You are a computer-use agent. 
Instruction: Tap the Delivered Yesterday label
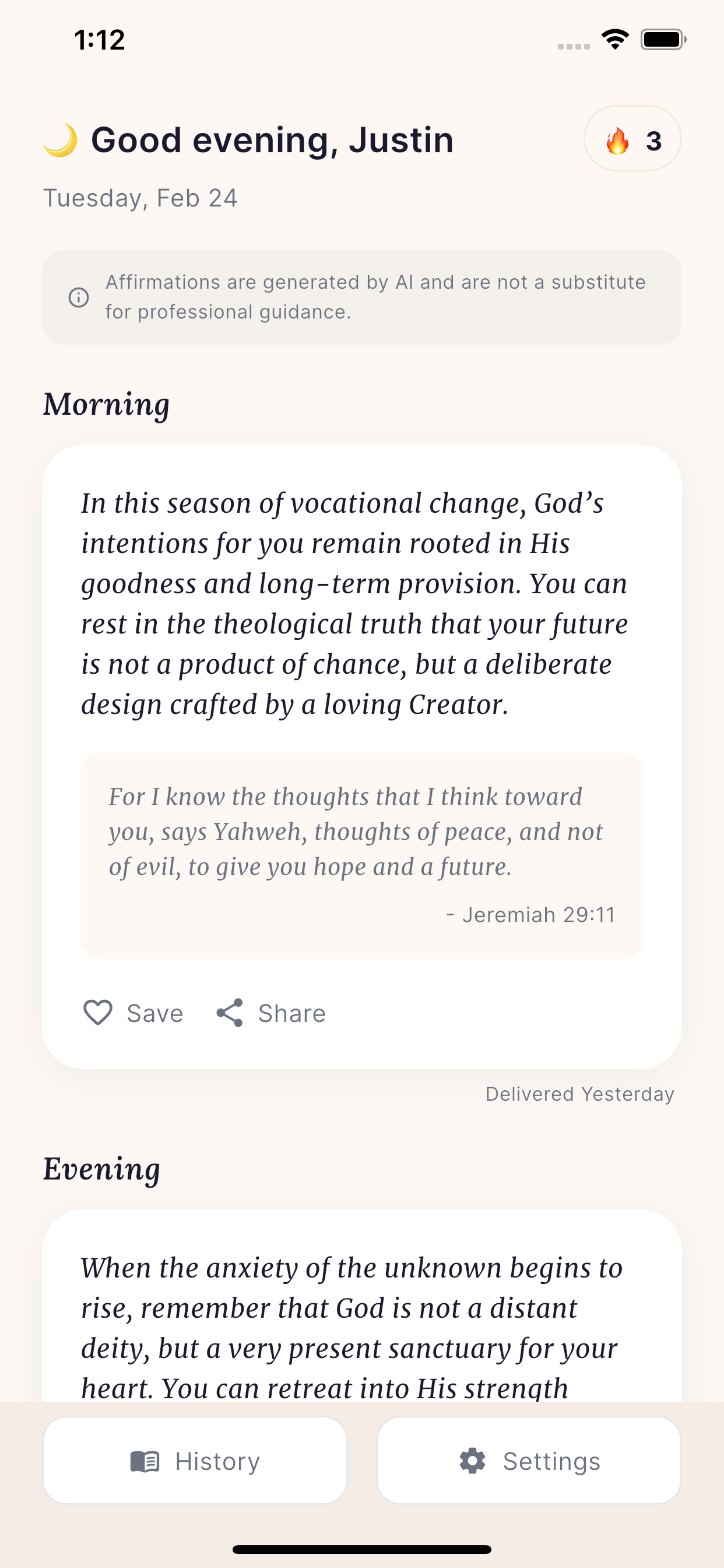(x=579, y=1093)
